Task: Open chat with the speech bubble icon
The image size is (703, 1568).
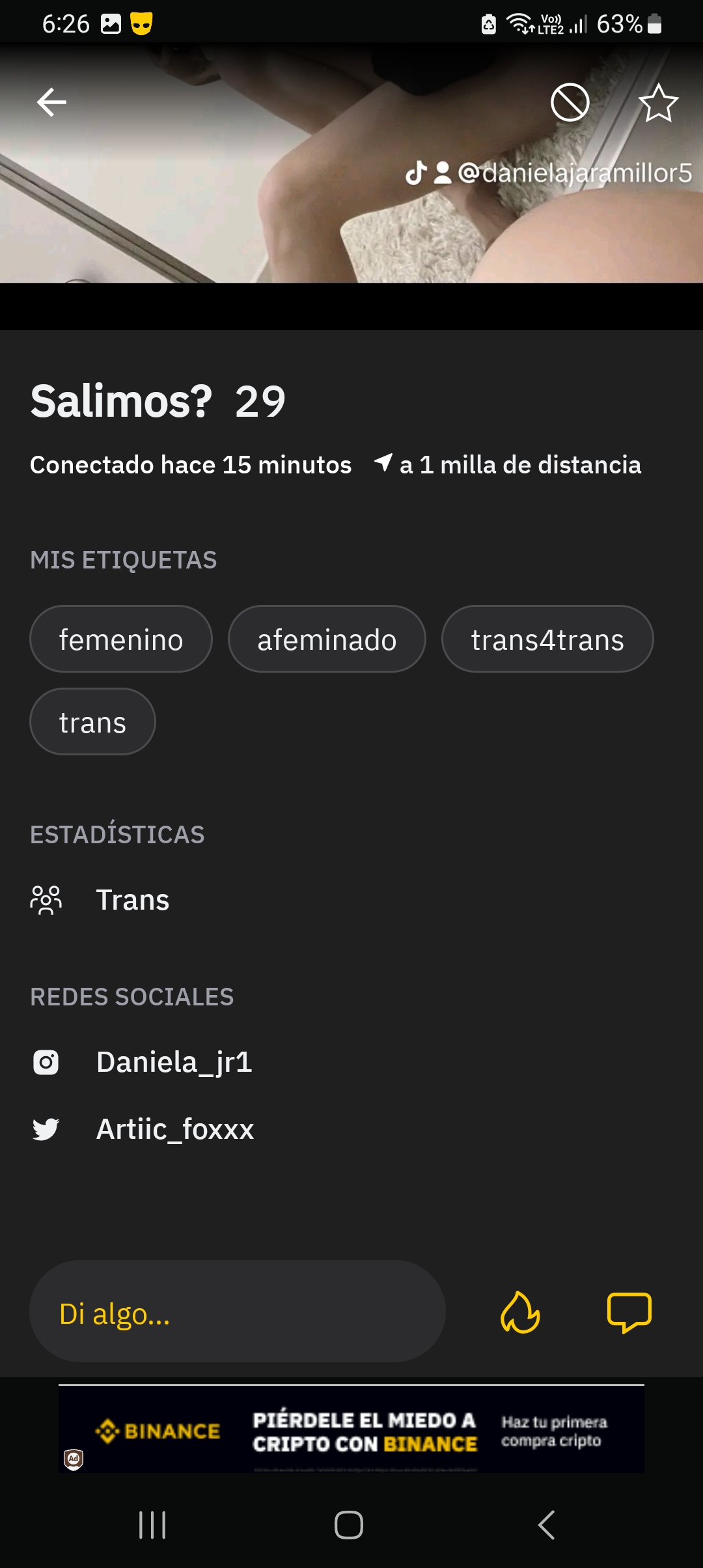Action: tap(629, 1312)
